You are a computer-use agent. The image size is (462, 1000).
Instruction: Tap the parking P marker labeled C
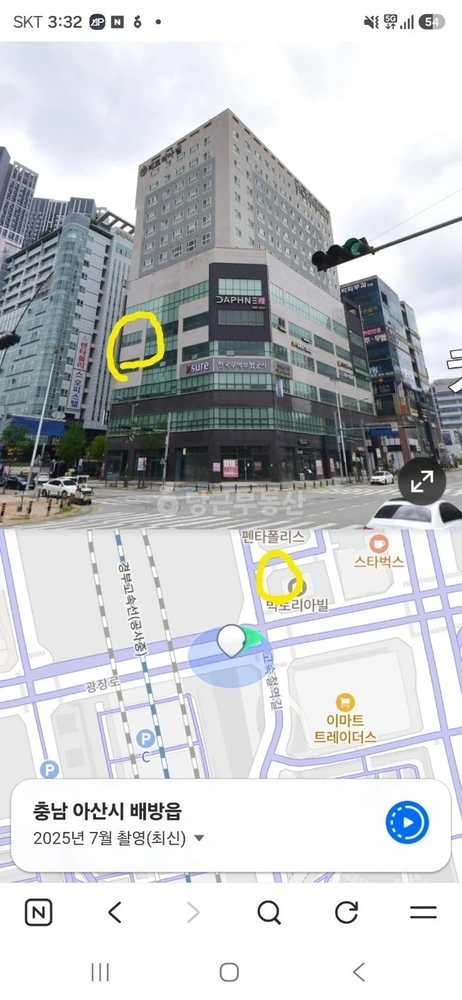(x=145, y=739)
